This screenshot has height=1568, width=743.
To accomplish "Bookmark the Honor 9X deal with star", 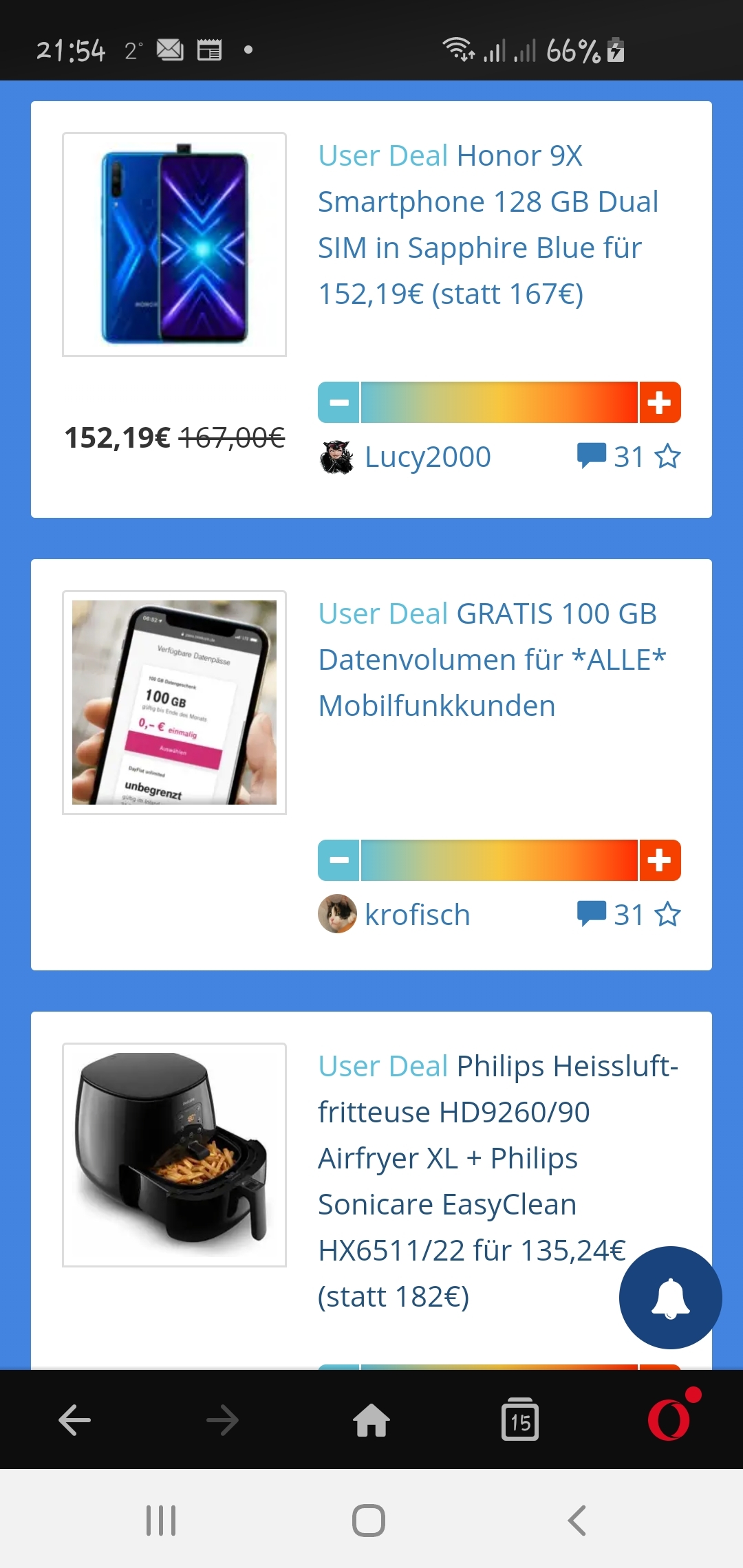I will click(667, 456).
